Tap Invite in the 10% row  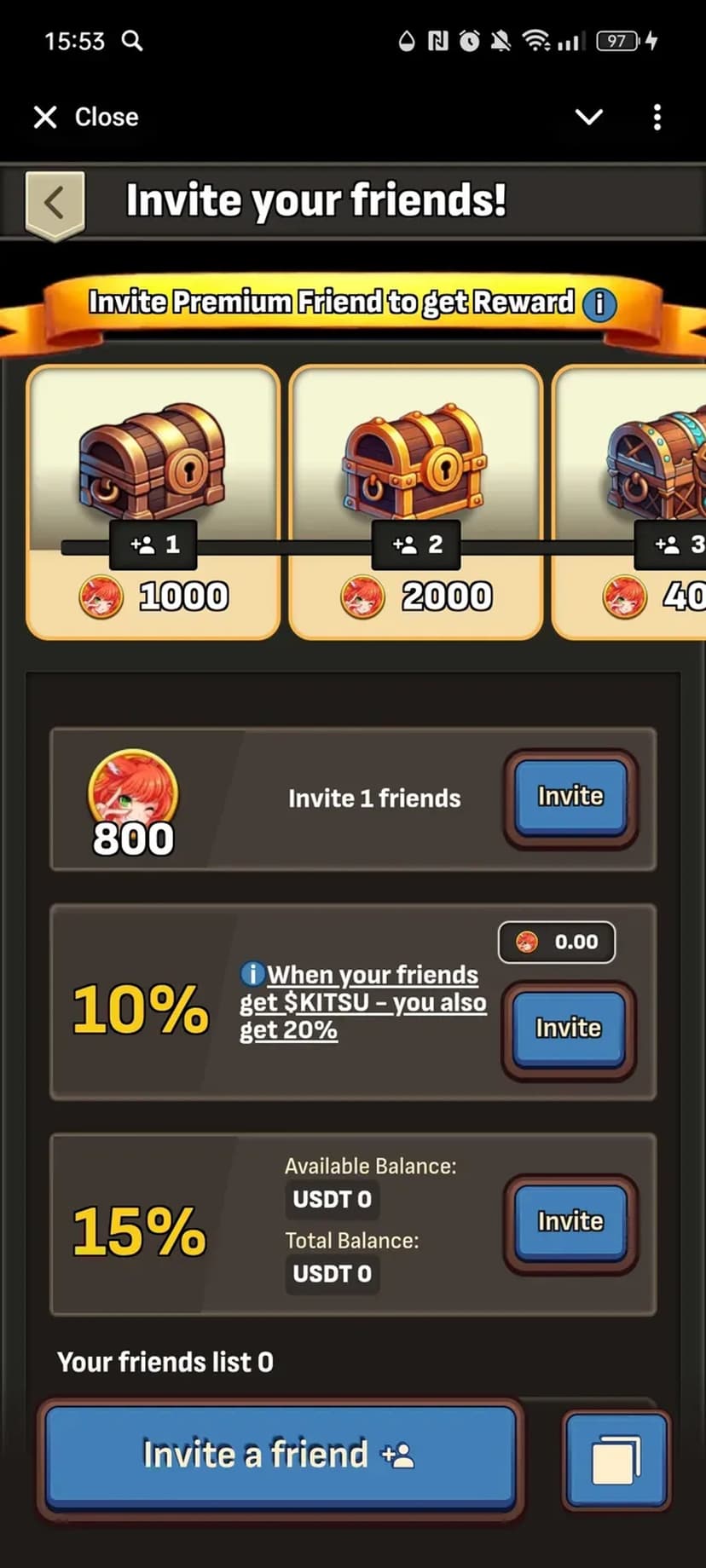point(568,1029)
